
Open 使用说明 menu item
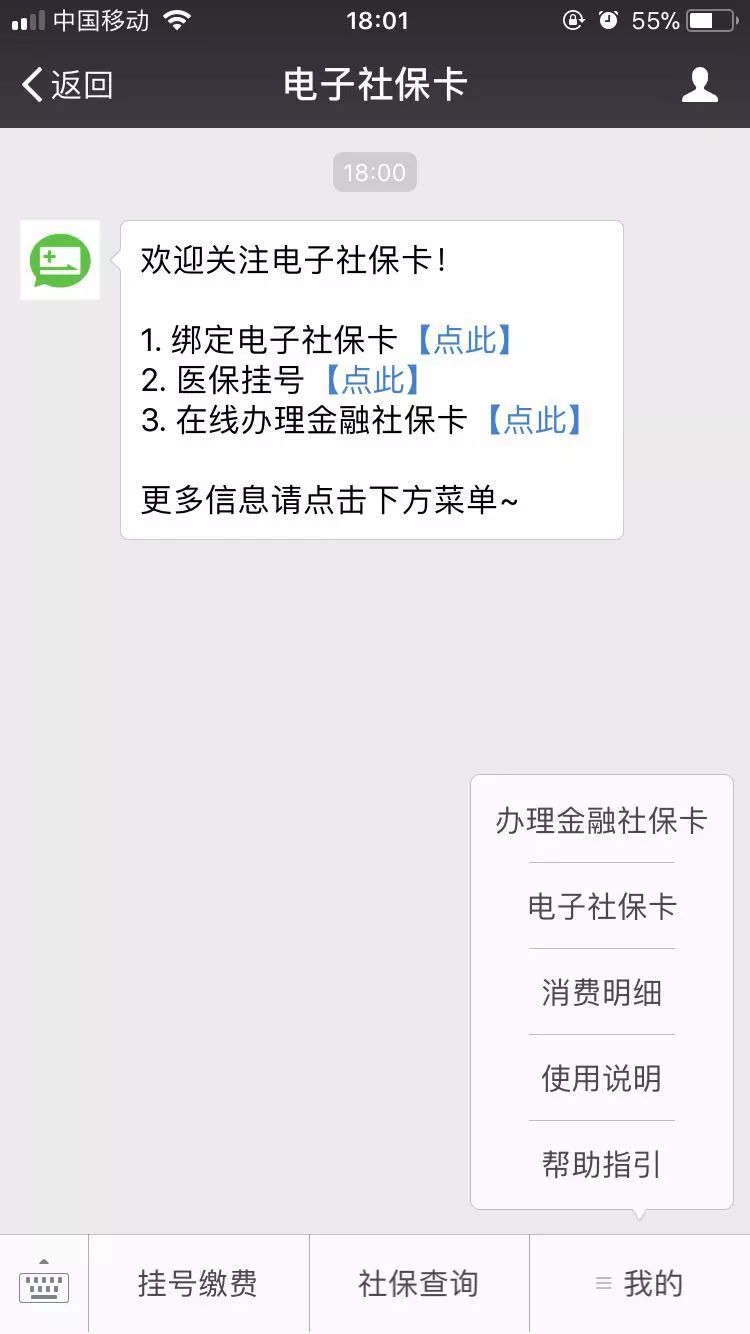coord(602,1079)
